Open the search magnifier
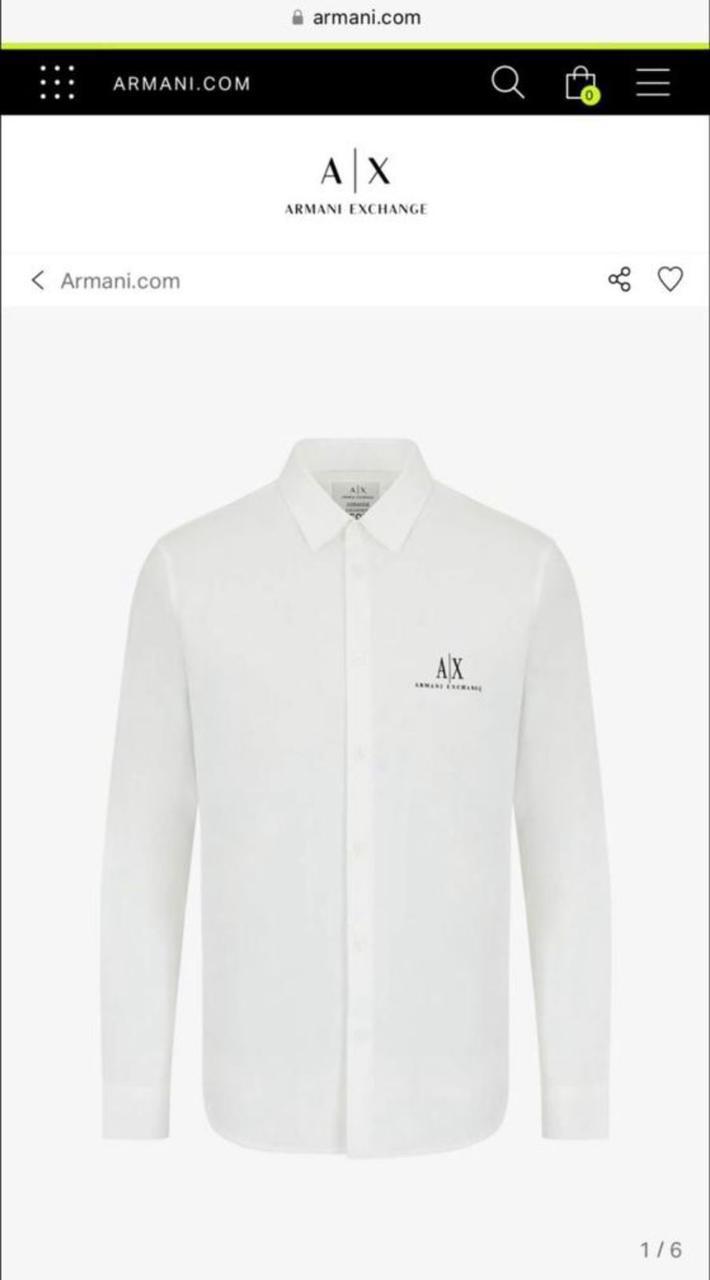 click(x=507, y=82)
